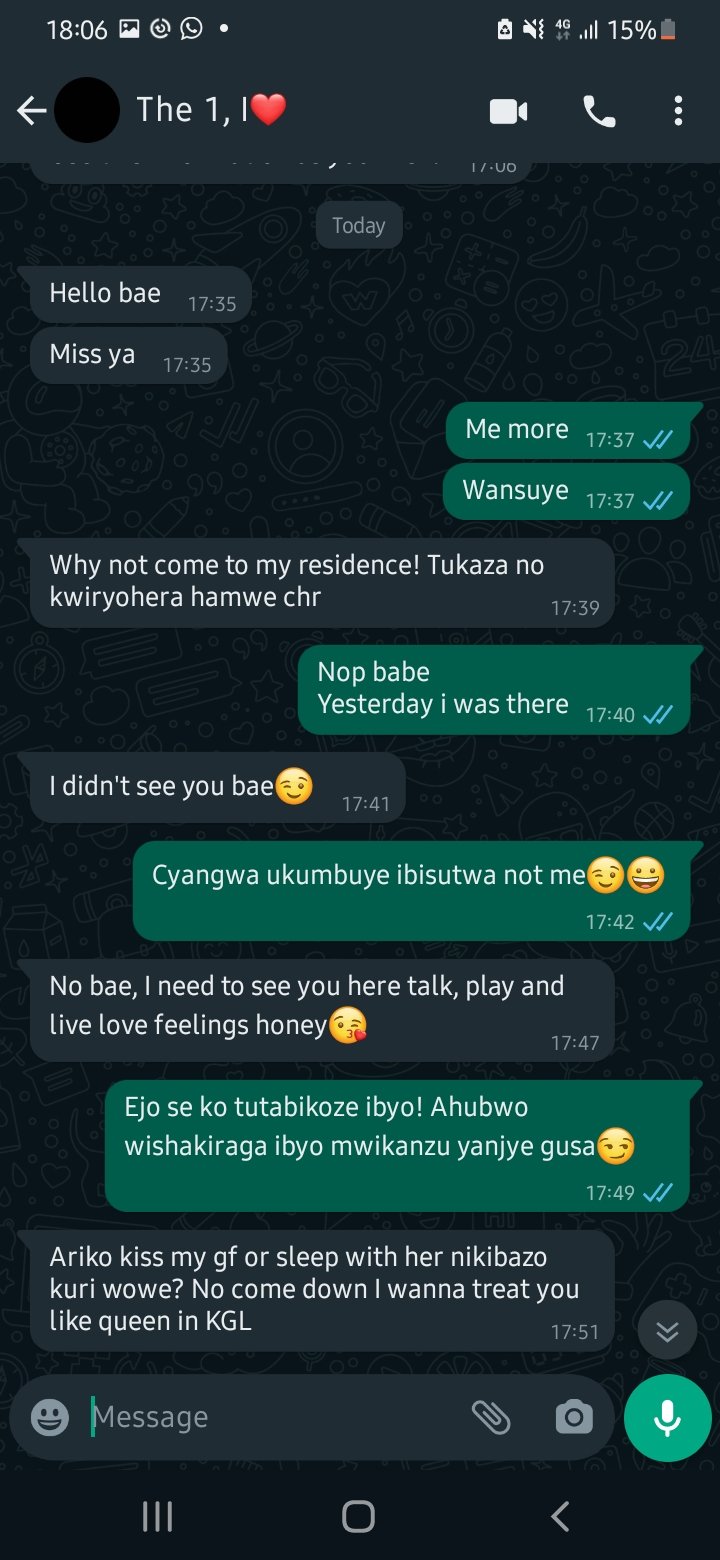
Task: Open the emoji picker
Action: [50, 1417]
